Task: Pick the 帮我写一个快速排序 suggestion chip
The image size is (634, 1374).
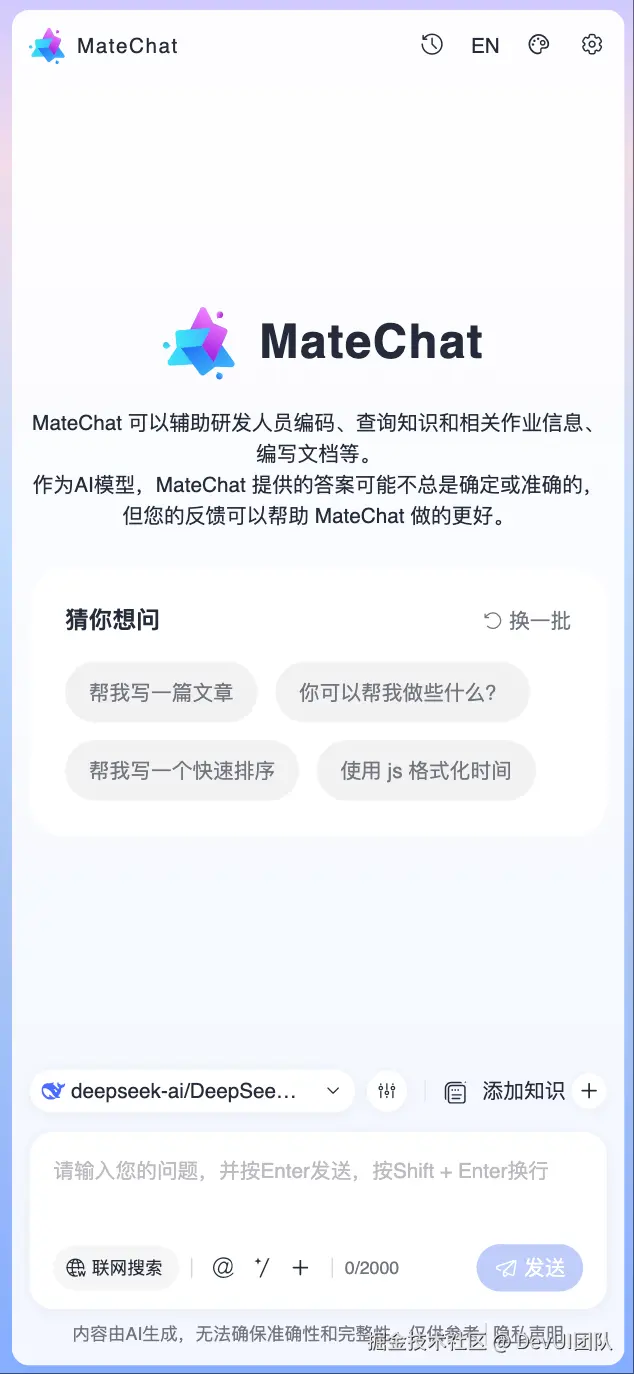Action: [x=182, y=771]
